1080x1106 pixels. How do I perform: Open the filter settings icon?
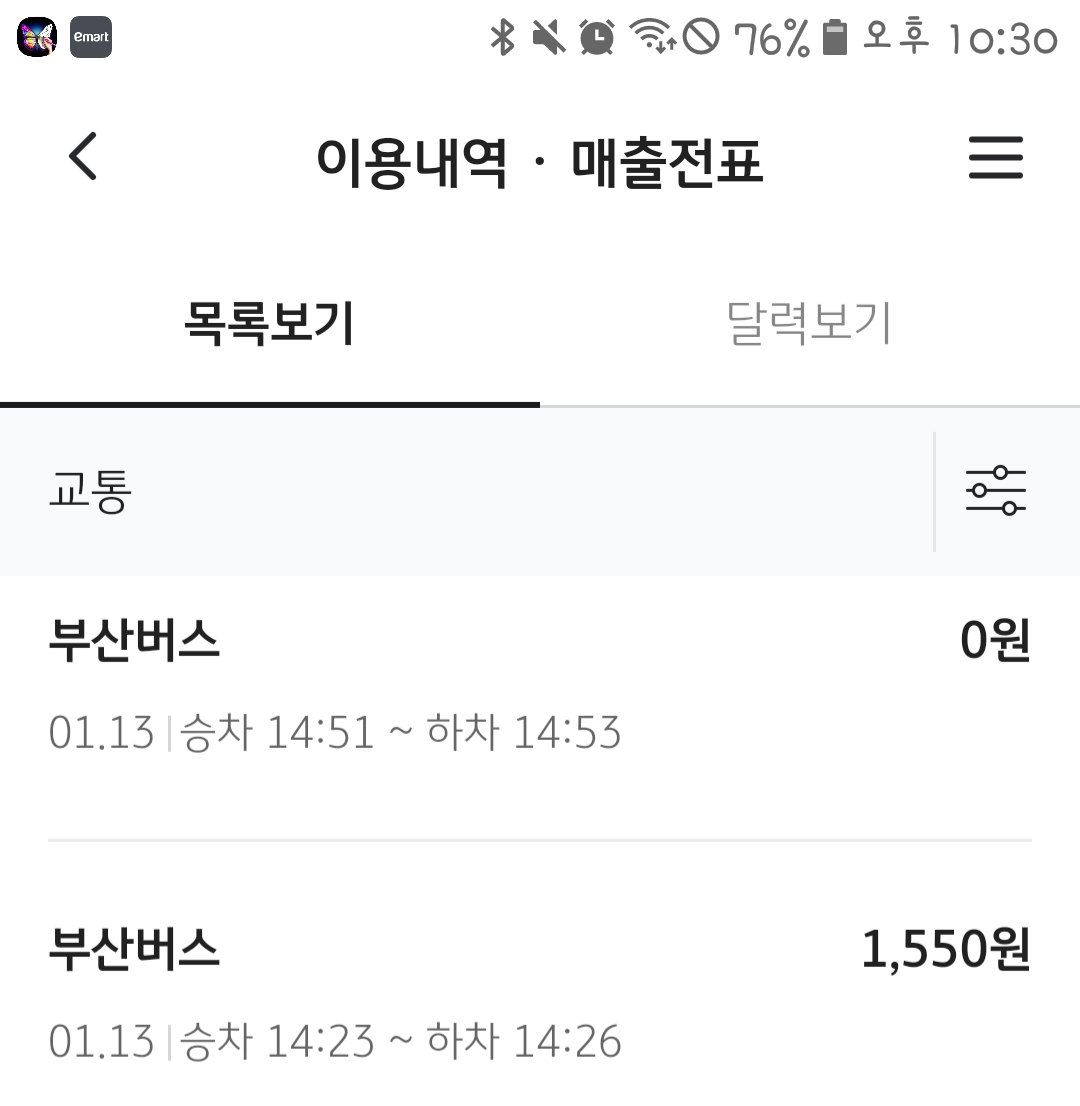coord(995,491)
